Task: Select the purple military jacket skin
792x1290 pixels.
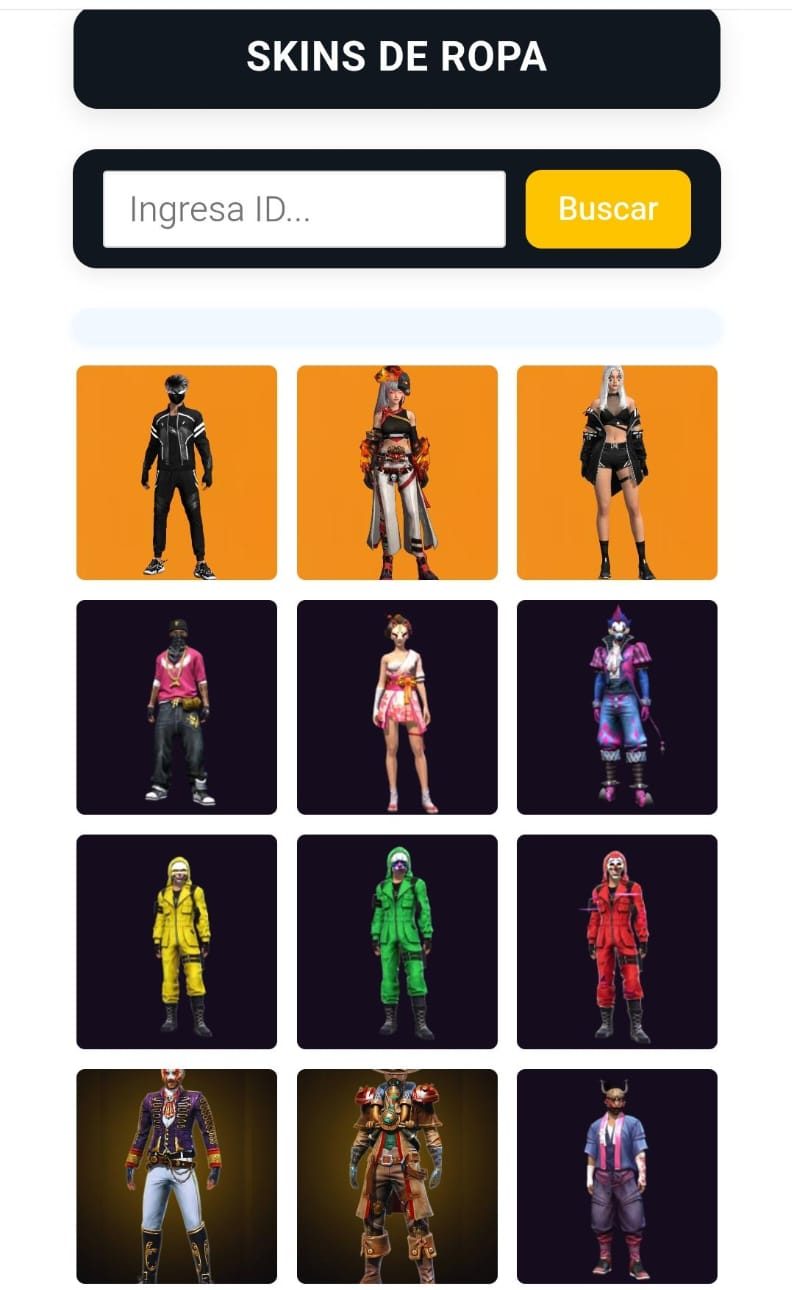Action: (176, 1176)
